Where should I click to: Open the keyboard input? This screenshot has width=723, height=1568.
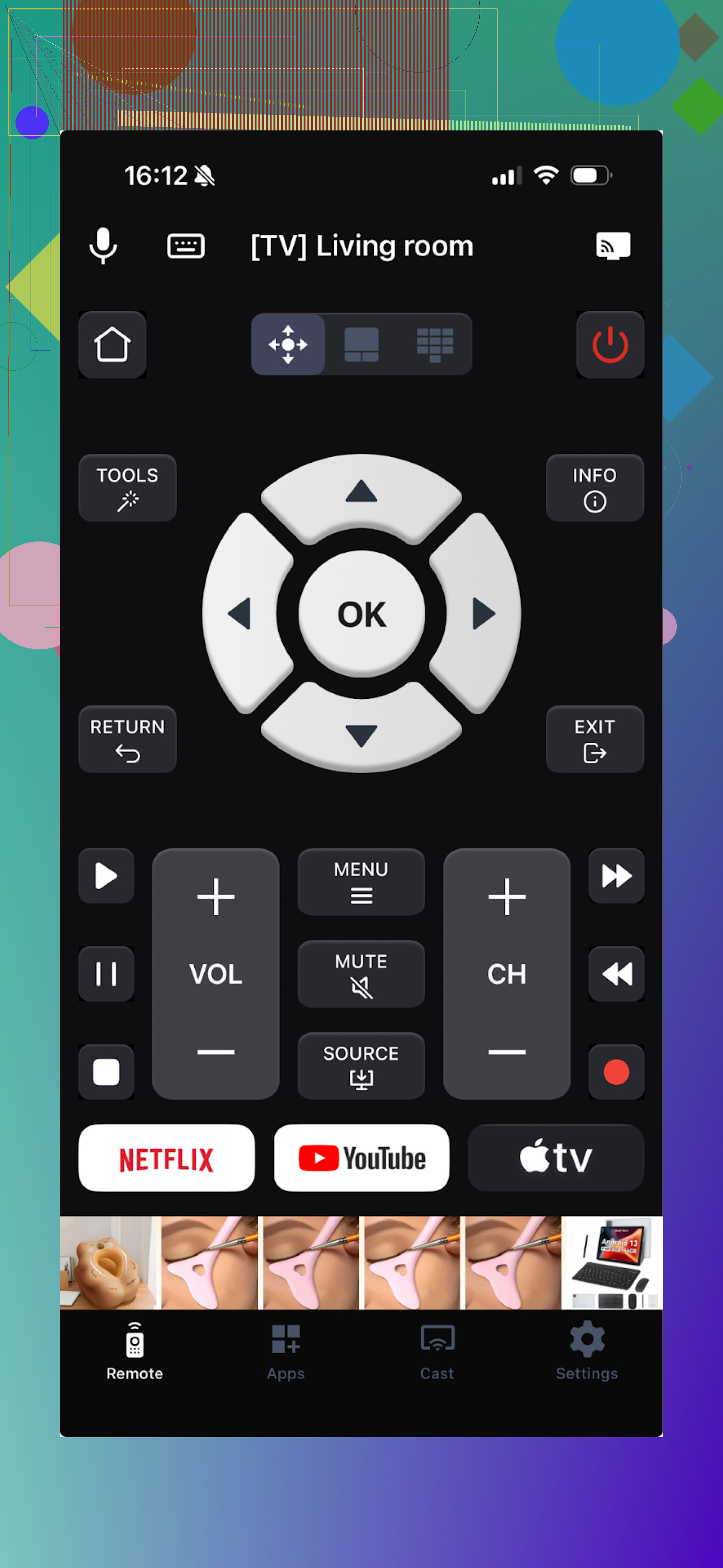[185, 246]
